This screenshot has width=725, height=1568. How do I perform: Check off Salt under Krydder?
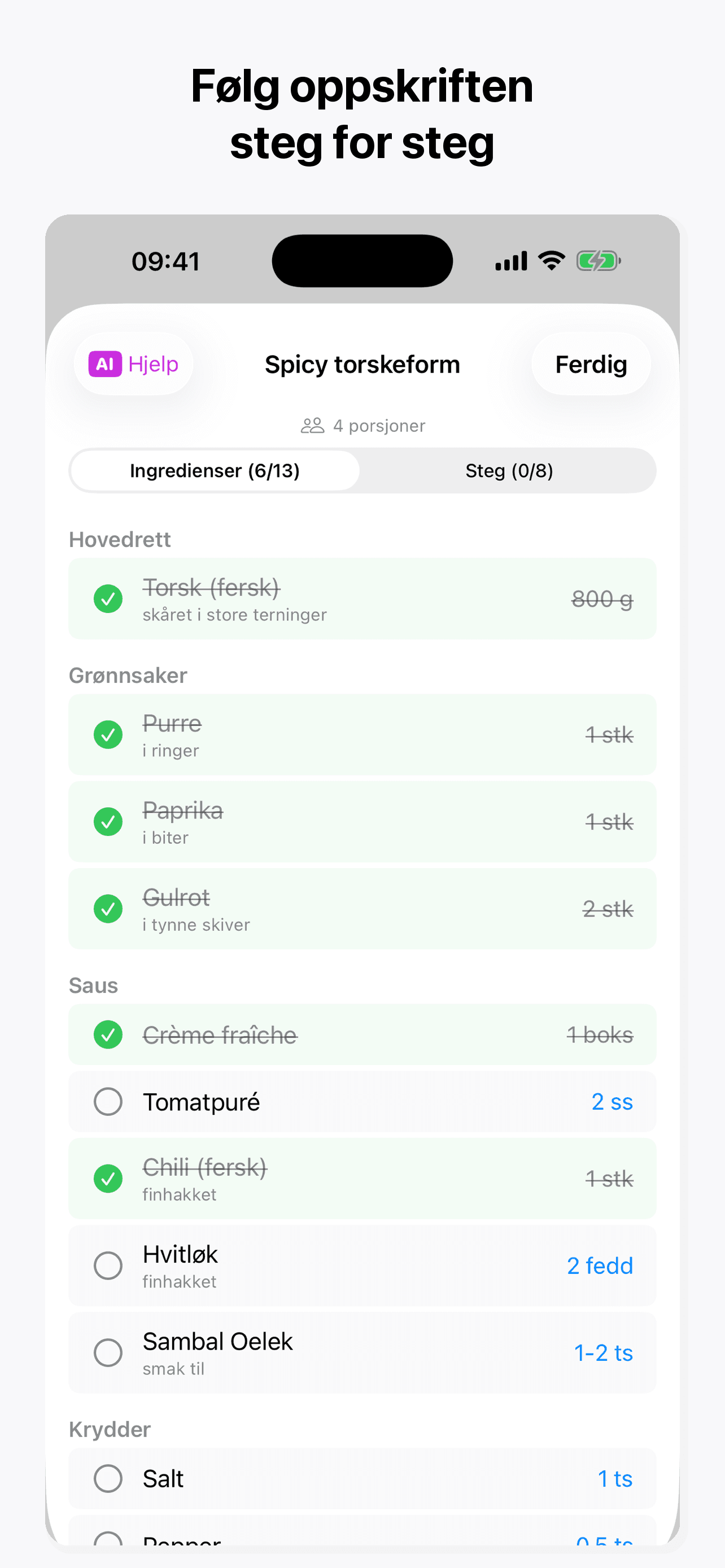[x=108, y=1478]
